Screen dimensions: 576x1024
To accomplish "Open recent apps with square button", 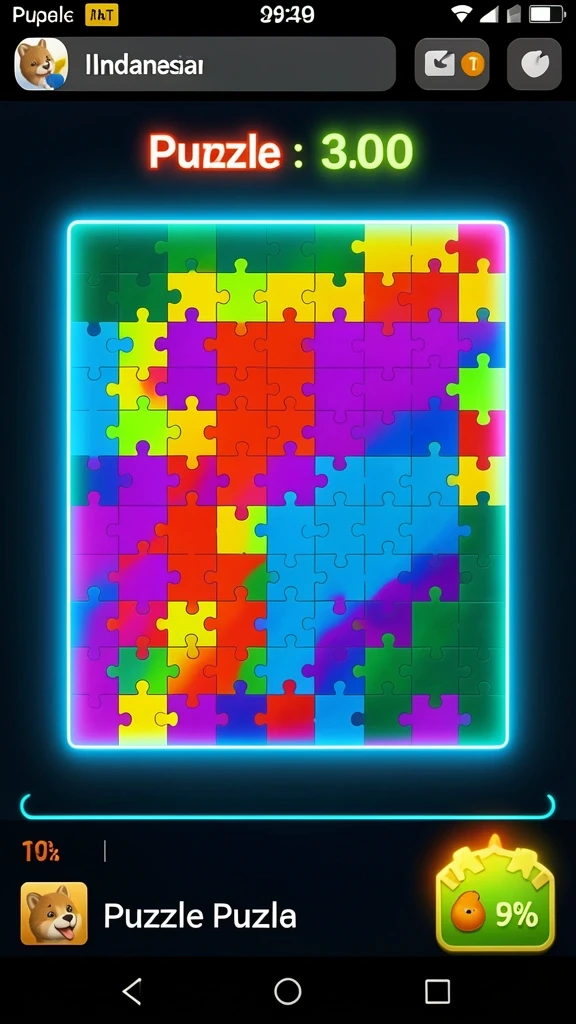I will tap(438, 991).
